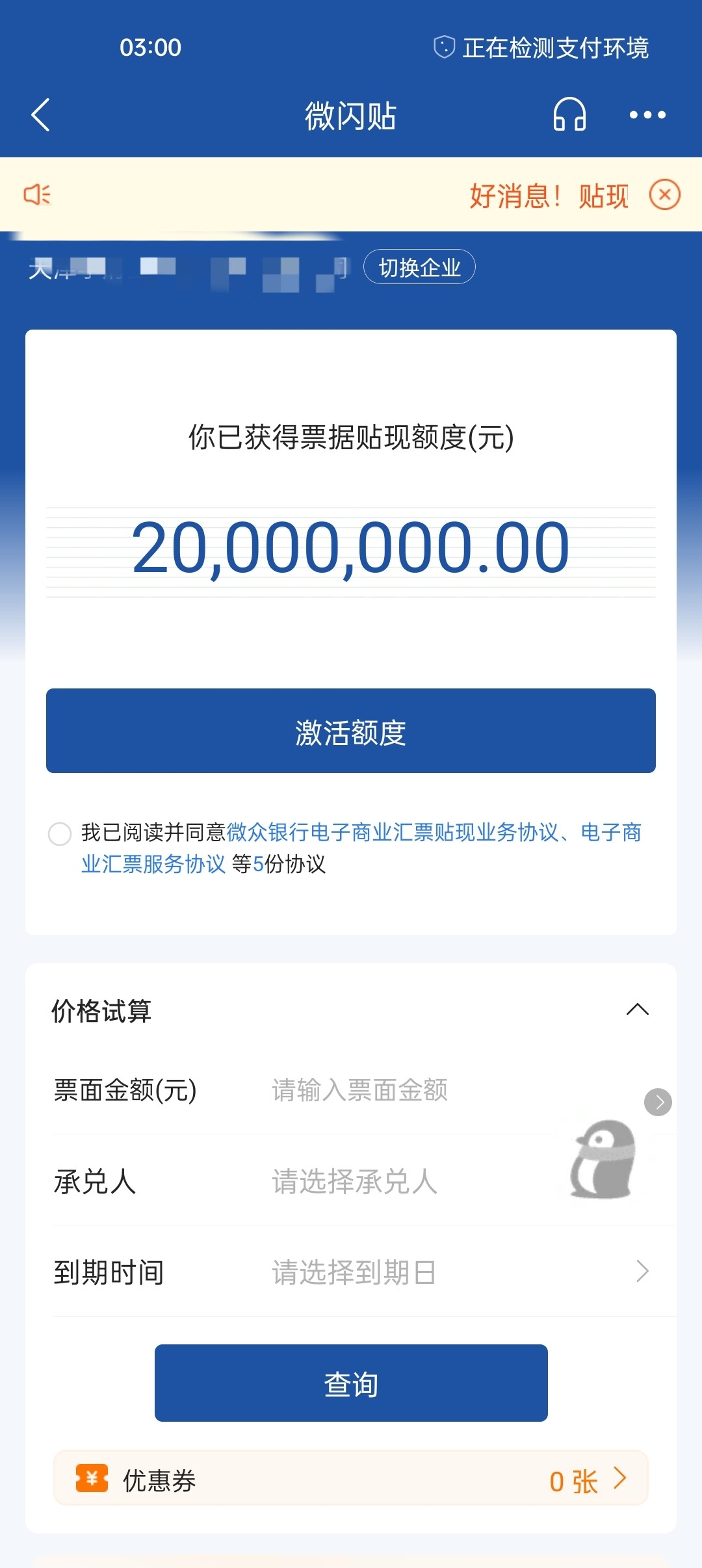The width and height of the screenshot is (702, 1568).
Task: Tap 切换企业 to switch enterprise
Action: point(419,267)
